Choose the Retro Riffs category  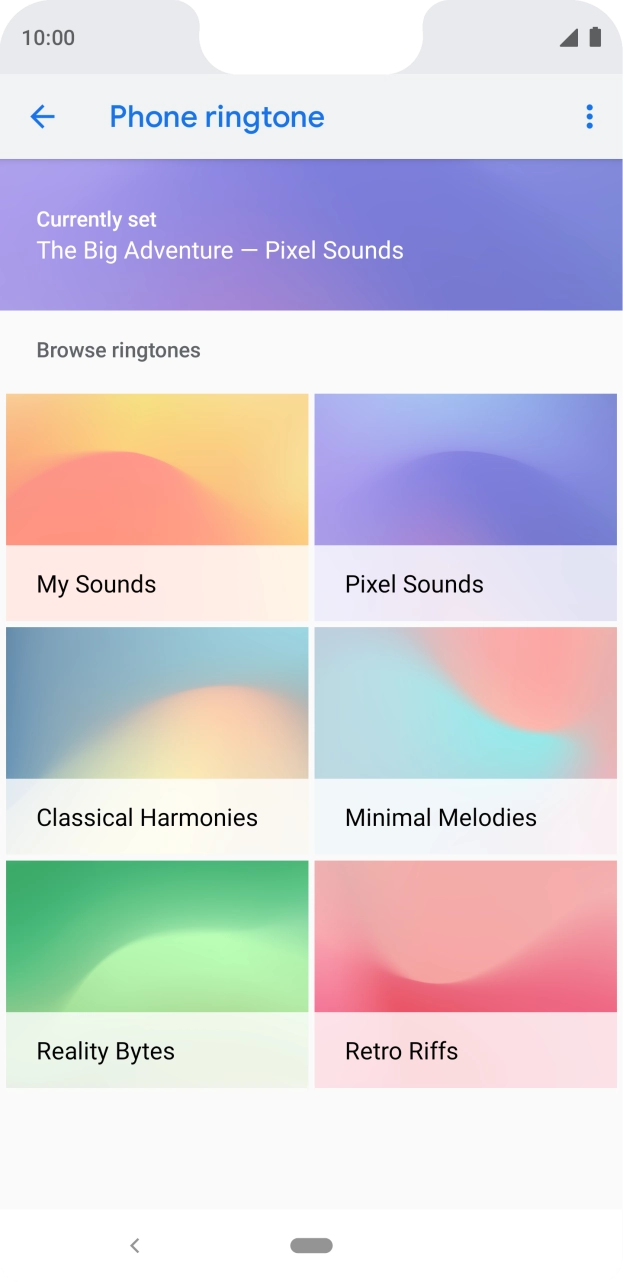(465, 974)
